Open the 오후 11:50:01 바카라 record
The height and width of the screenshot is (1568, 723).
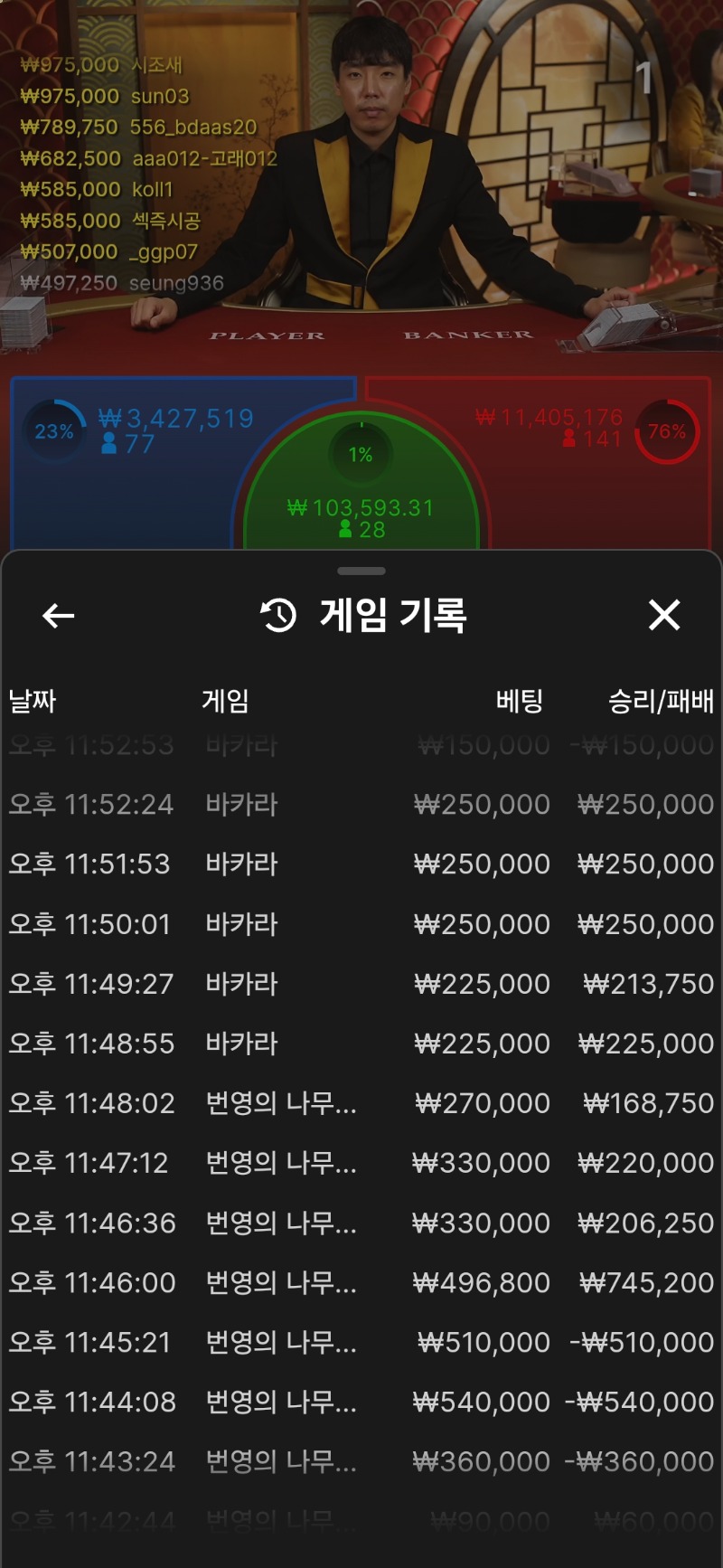[x=361, y=924]
